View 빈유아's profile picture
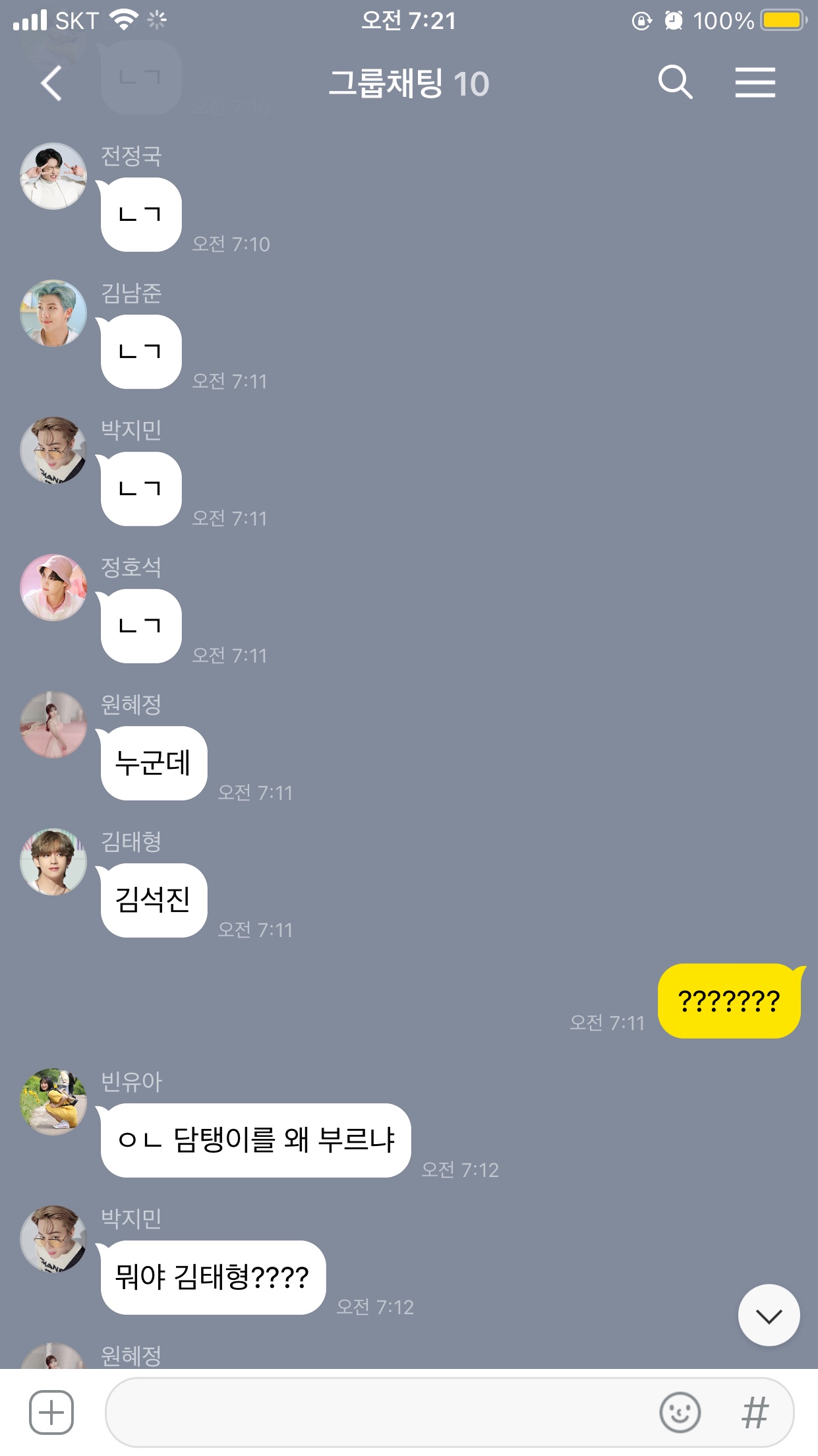The width and height of the screenshot is (818, 1456). (53, 1102)
